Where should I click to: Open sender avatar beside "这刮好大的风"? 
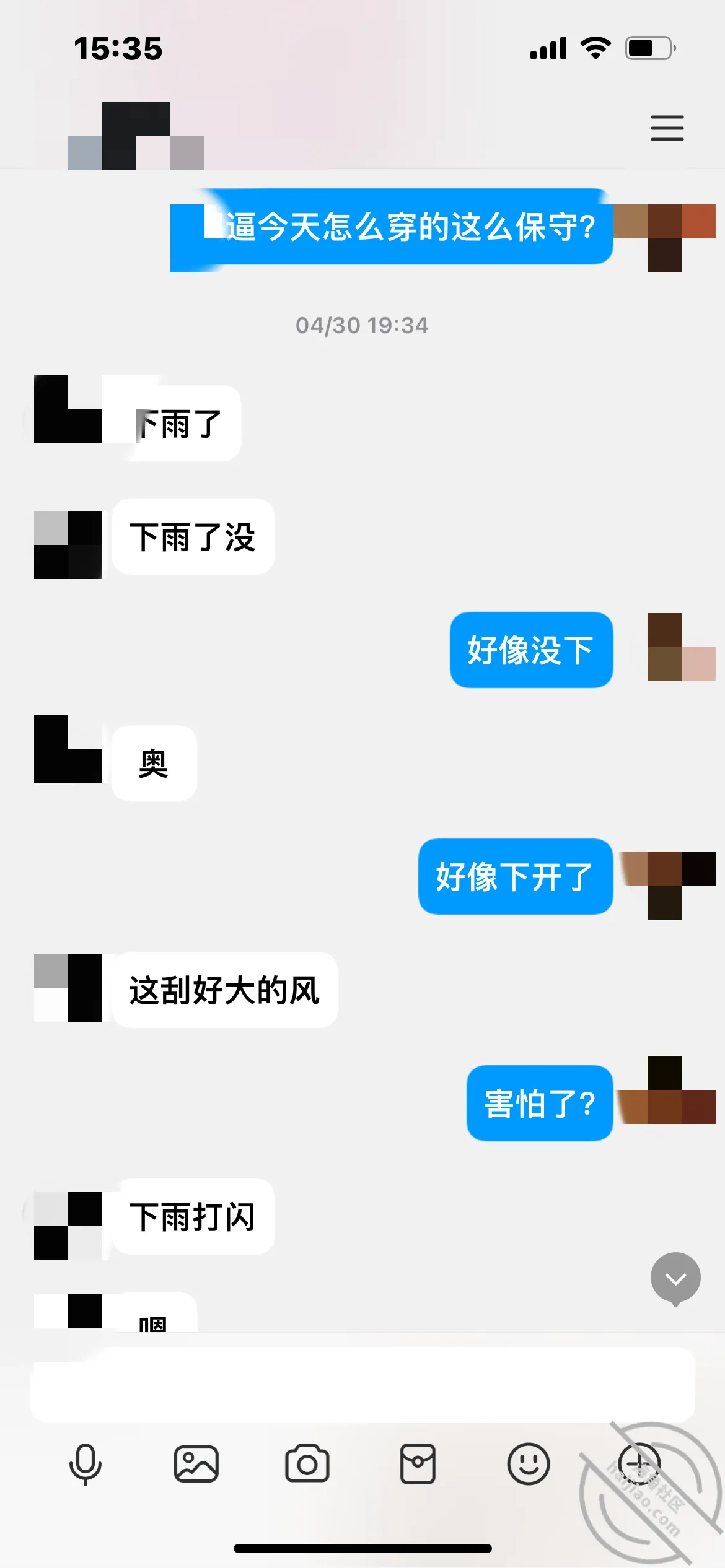click(68, 988)
